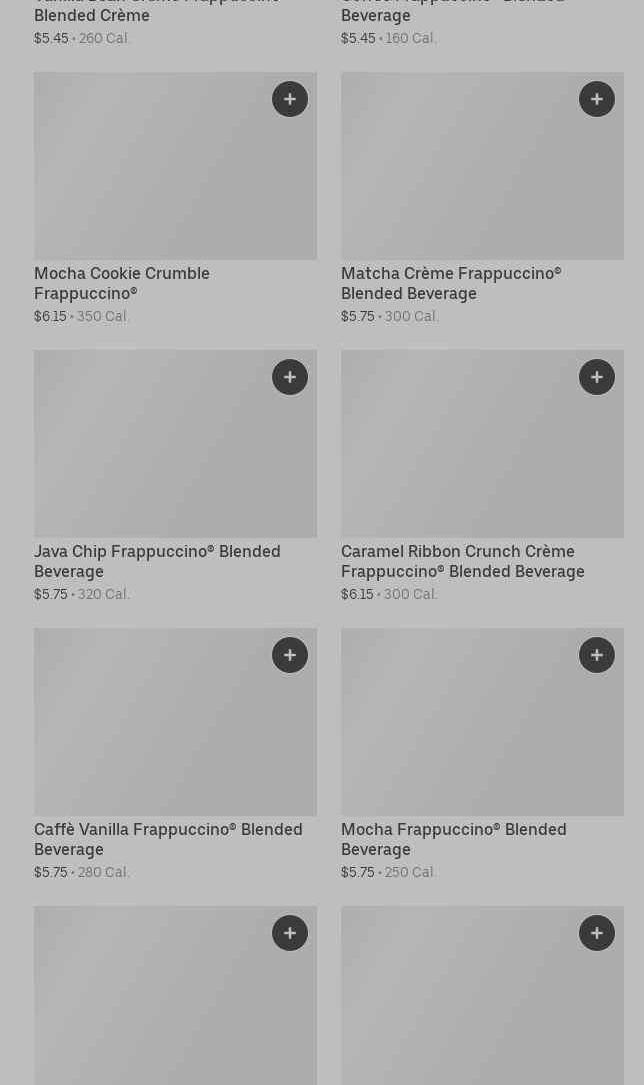Add Matcha Crème Frappuccino to order
Viewport: 644px width, 1085px height.
(x=597, y=99)
